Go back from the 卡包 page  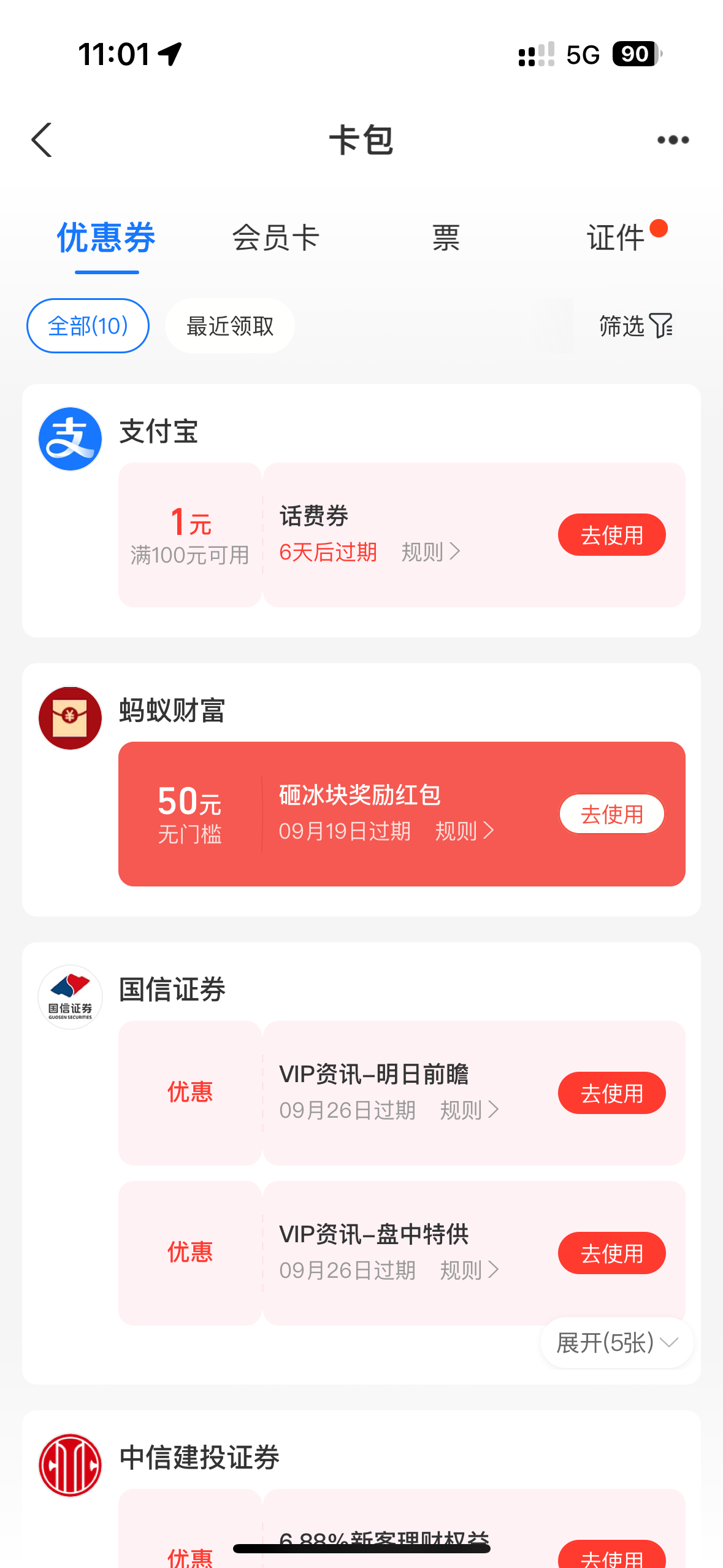(42, 140)
